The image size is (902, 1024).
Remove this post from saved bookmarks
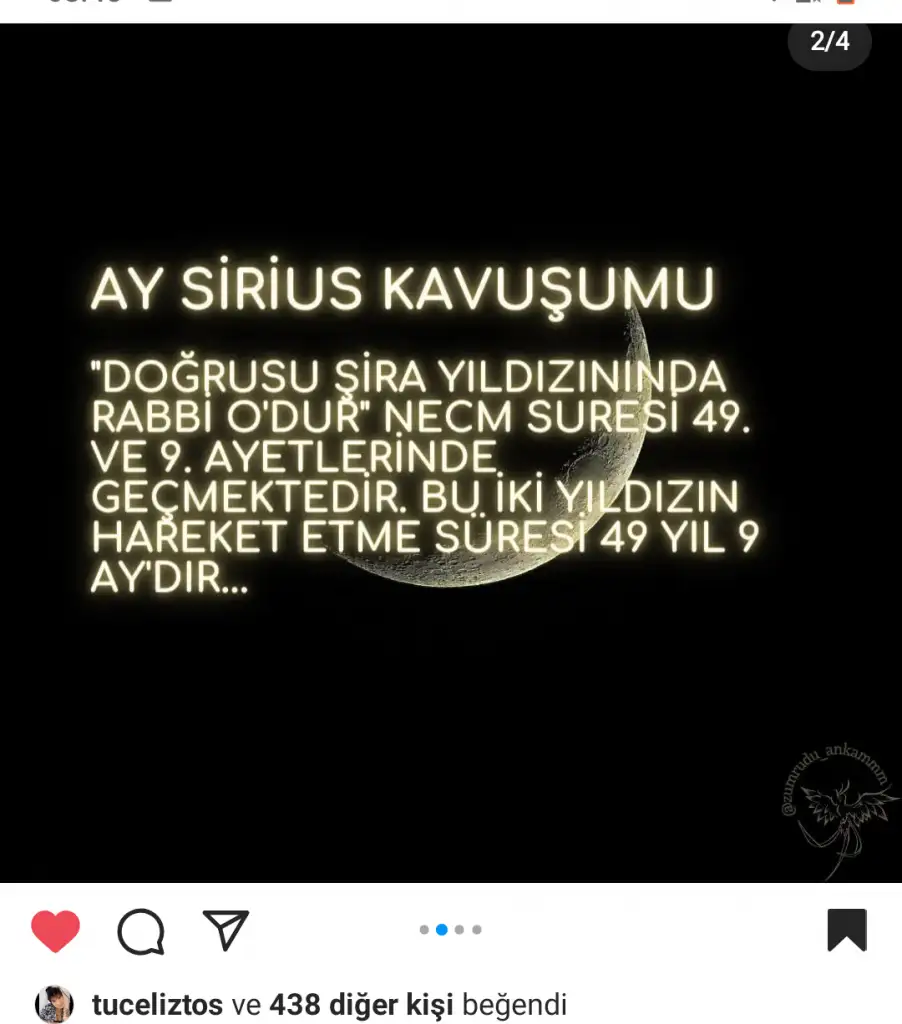(x=846, y=930)
